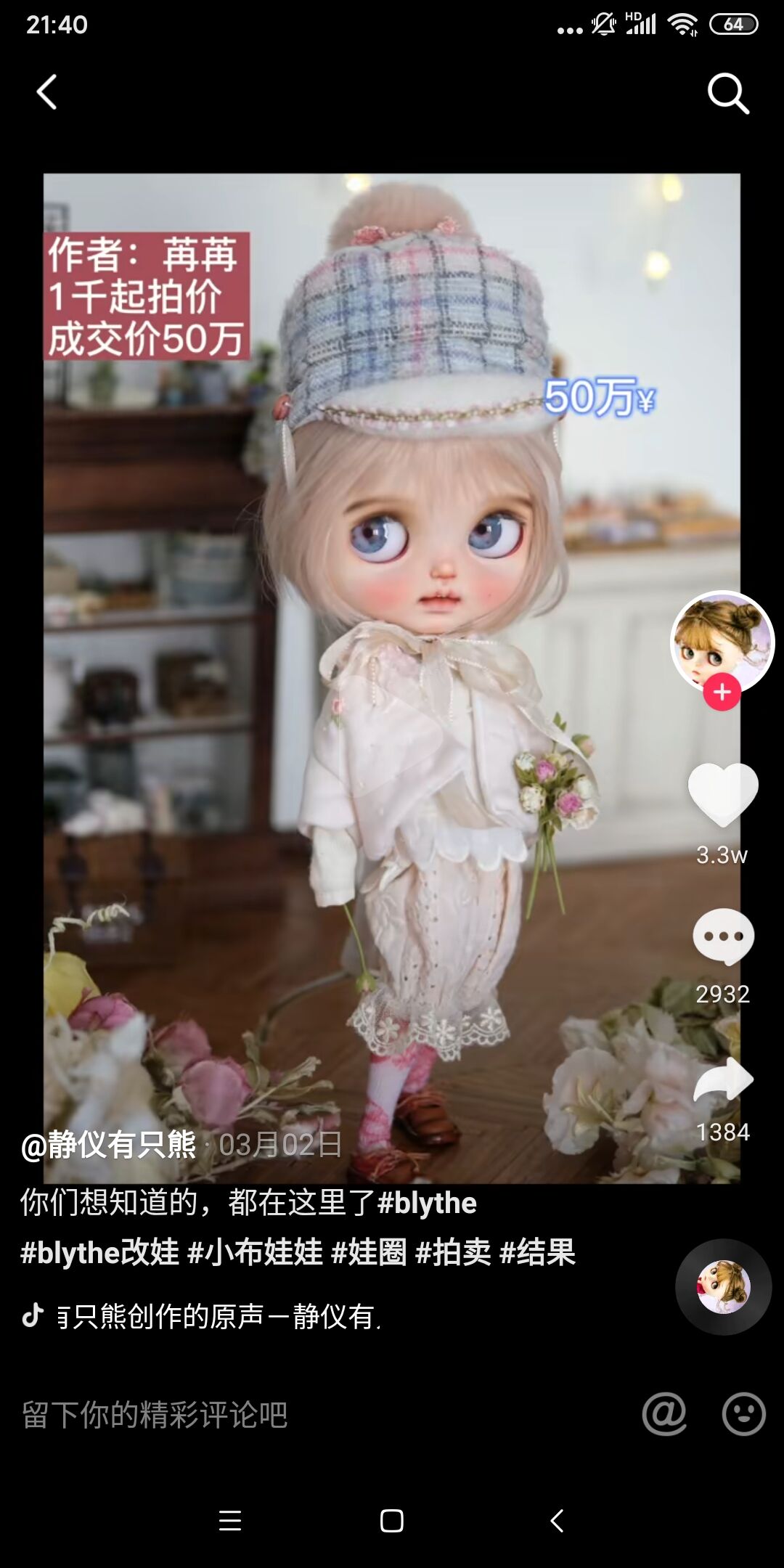
Task: Open the #blythe改娃 hashtag
Action: point(99,1252)
